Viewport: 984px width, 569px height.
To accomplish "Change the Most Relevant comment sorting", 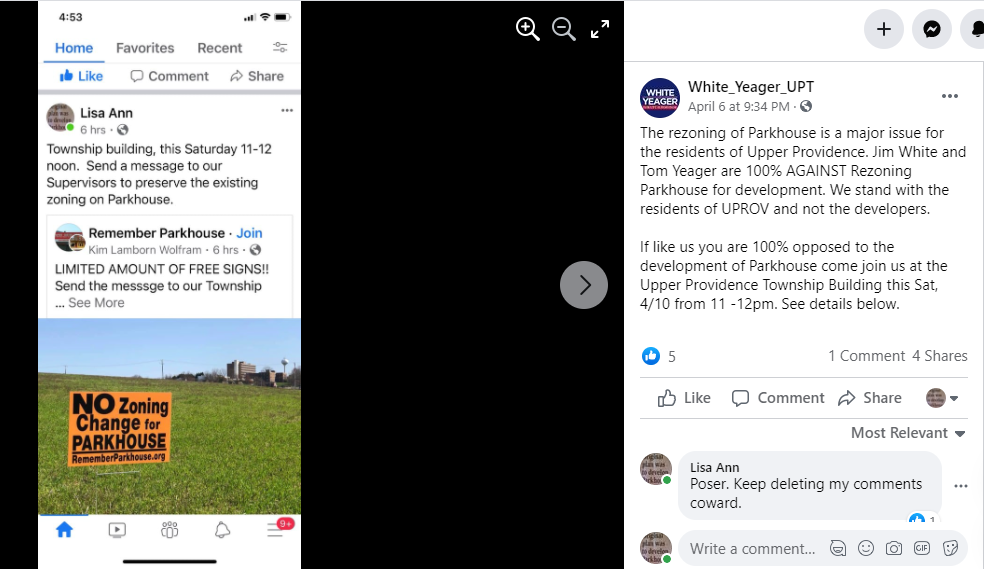I will tap(908, 433).
